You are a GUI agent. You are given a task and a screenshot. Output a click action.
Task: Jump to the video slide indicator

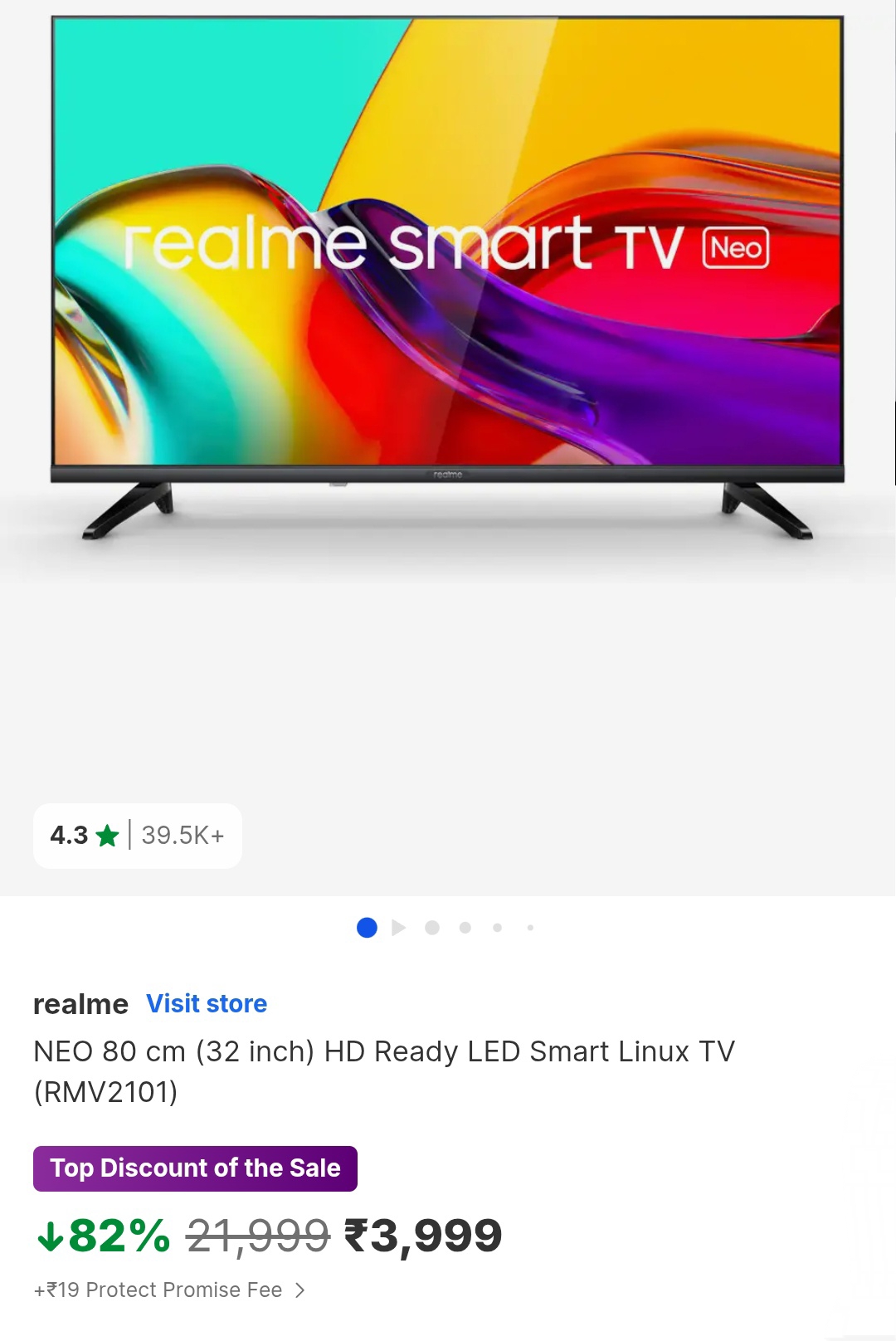coord(399,928)
